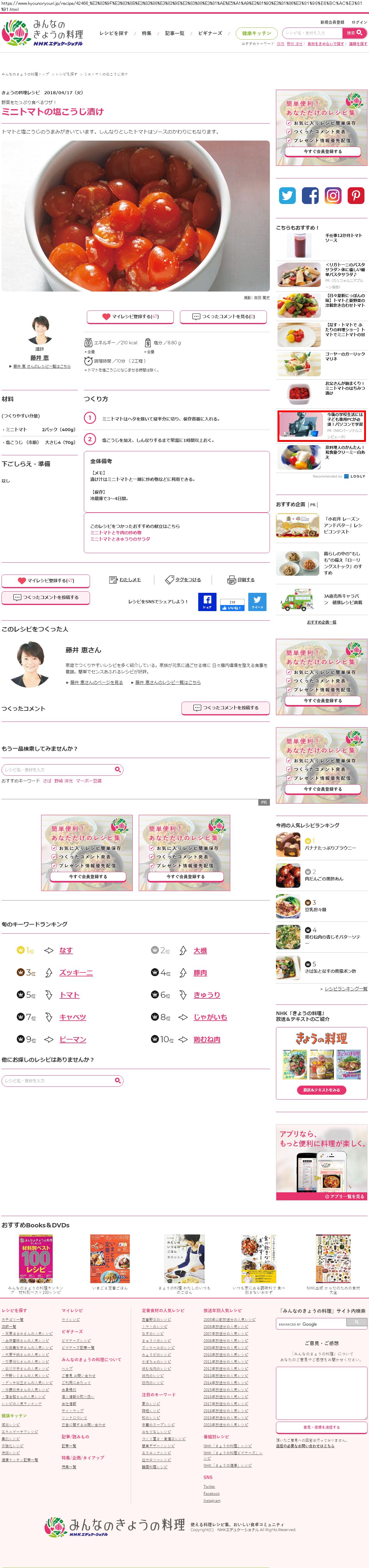Viewport: 369px width, 1568px height.
Task: Open 健康キッチン button in header
Action: click(x=257, y=34)
